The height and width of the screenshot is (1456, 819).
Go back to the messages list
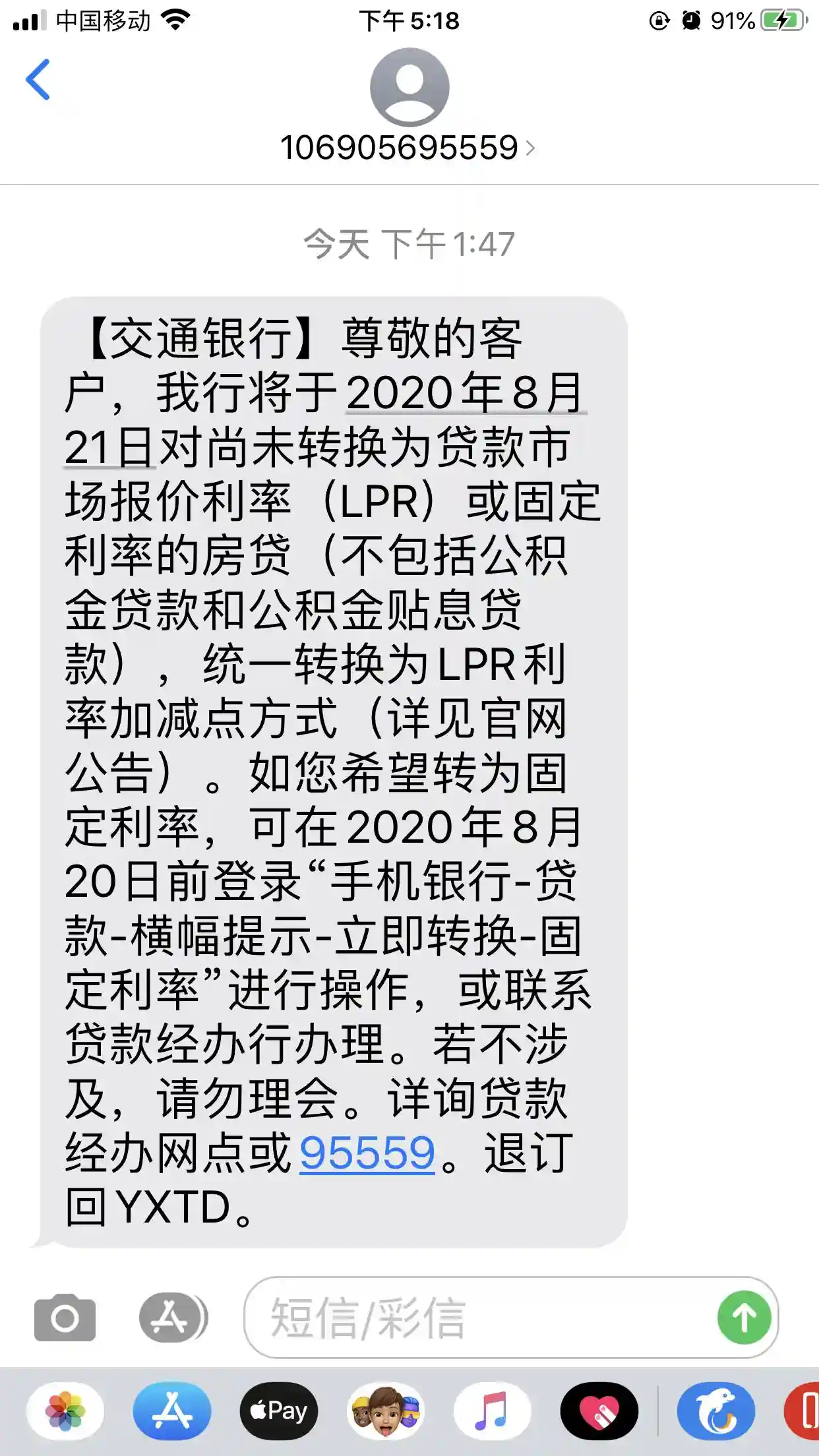coord(38,80)
